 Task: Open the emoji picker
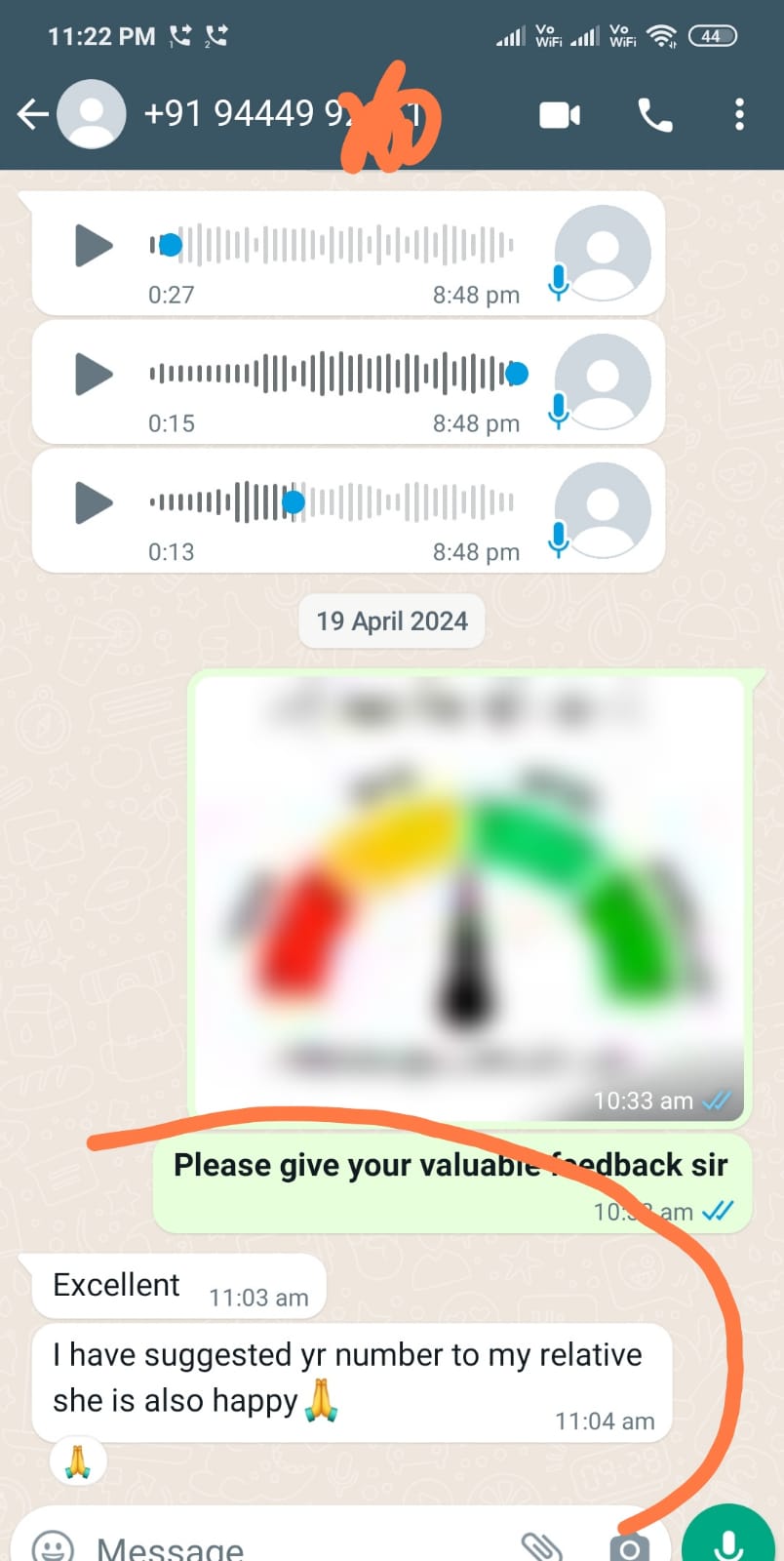coord(53,1546)
